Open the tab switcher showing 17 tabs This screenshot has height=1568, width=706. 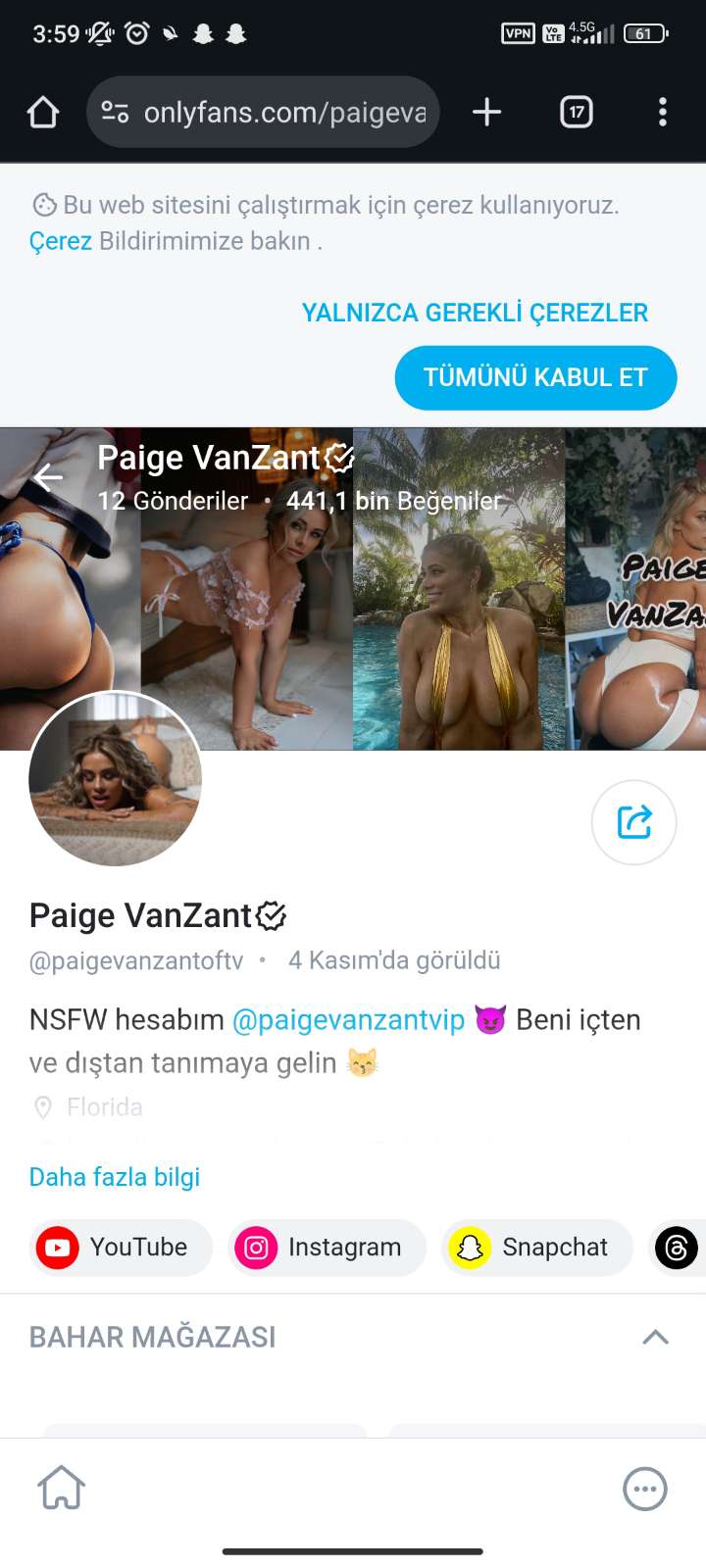[x=577, y=112]
